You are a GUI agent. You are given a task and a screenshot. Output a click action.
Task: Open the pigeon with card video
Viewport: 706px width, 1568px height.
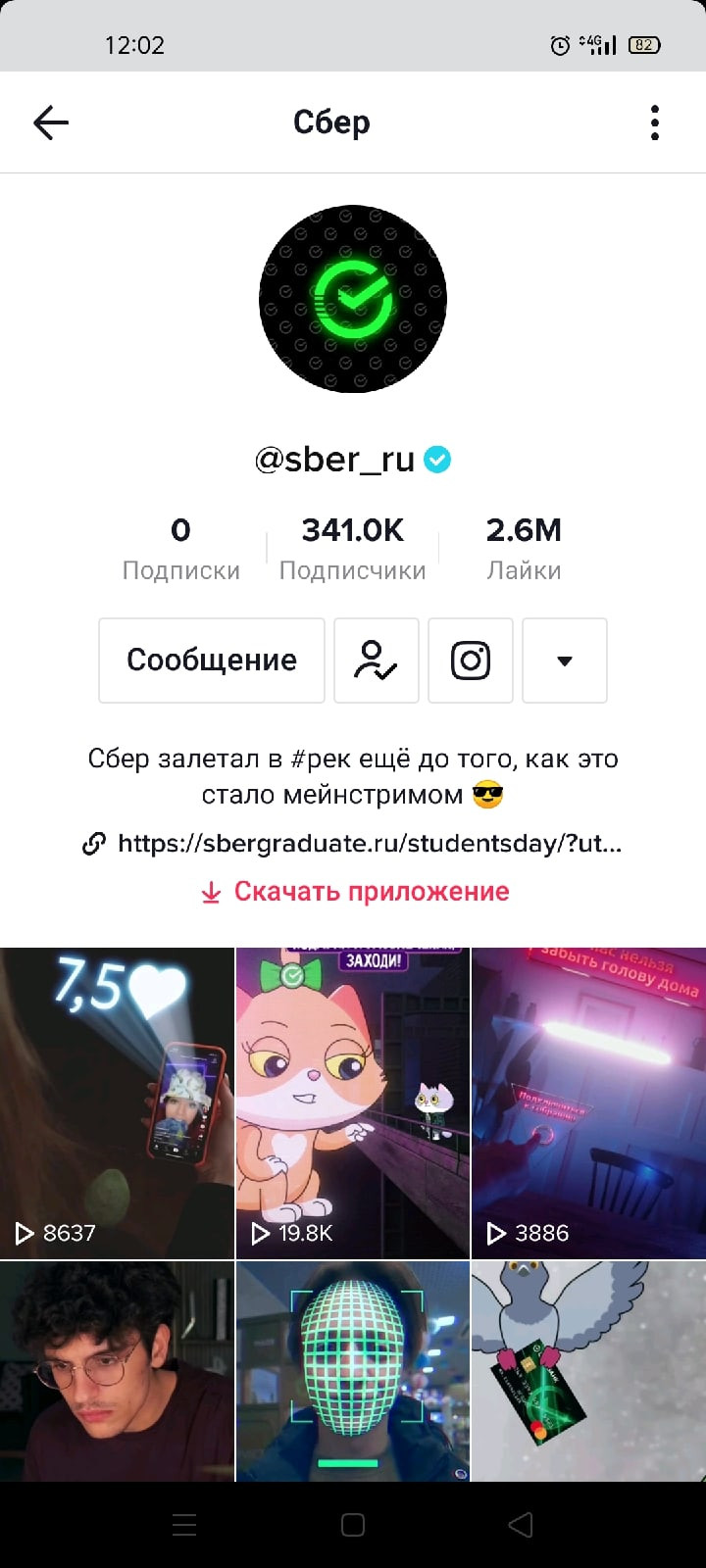pos(588,1372)
